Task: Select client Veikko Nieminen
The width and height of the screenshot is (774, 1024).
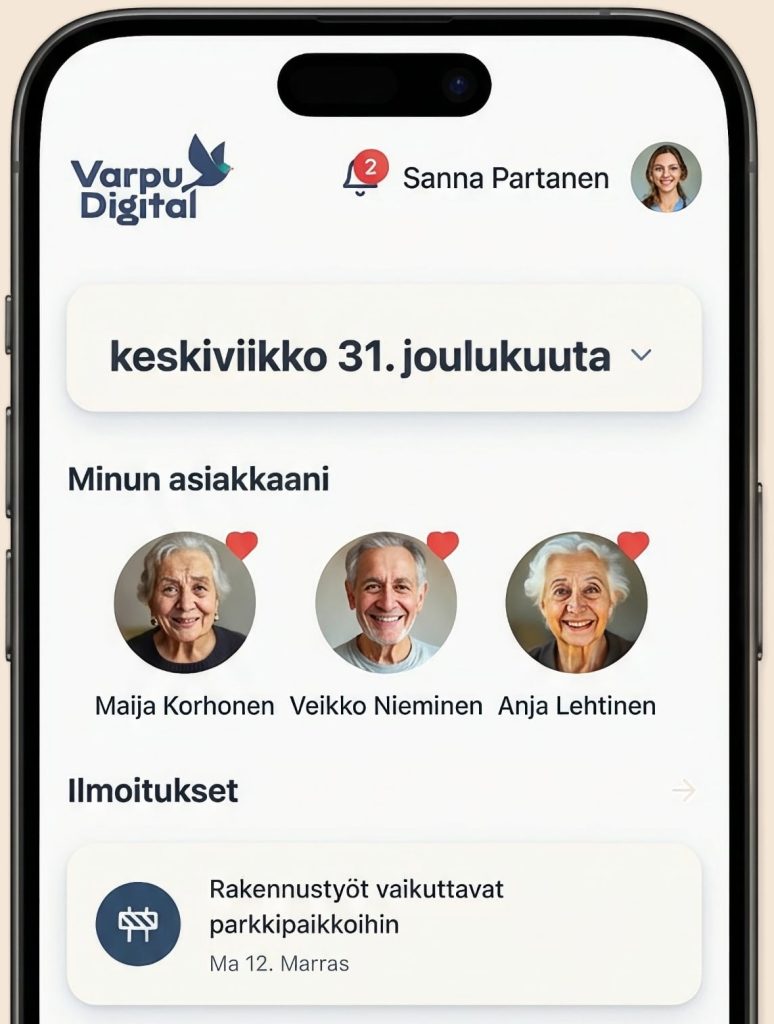Action: point(386,603)
